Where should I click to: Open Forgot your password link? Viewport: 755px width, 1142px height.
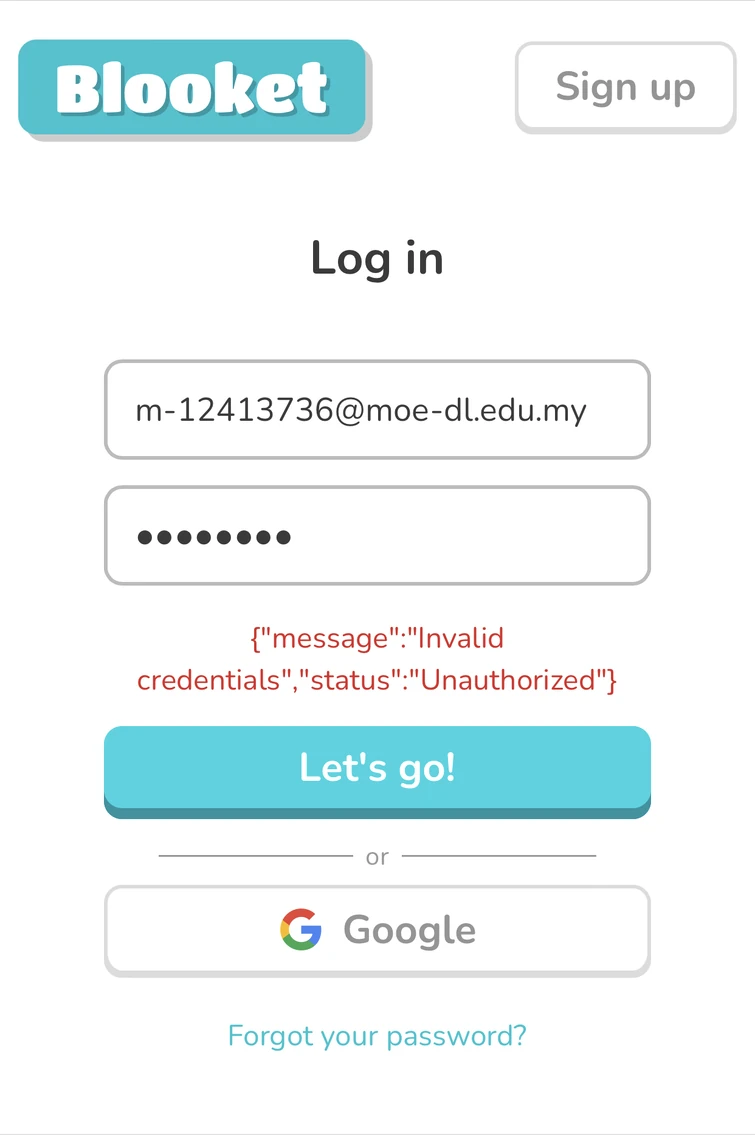pos(377,1035)
